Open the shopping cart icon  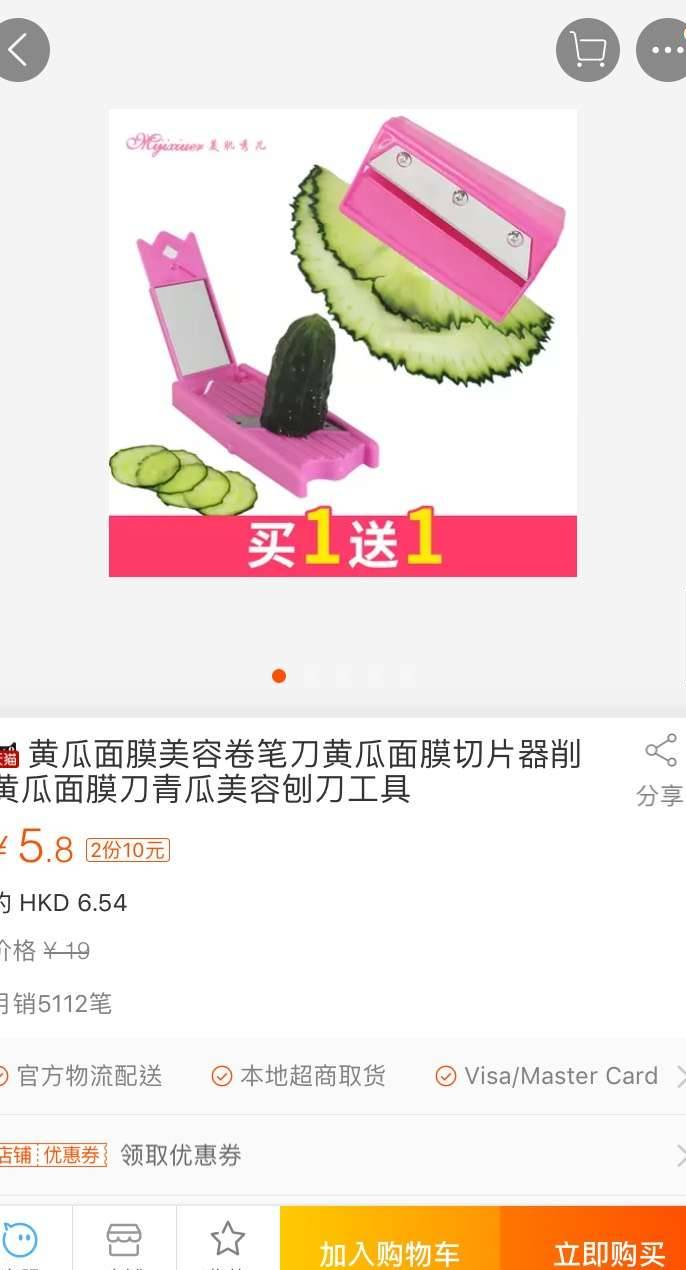(588, 50)
